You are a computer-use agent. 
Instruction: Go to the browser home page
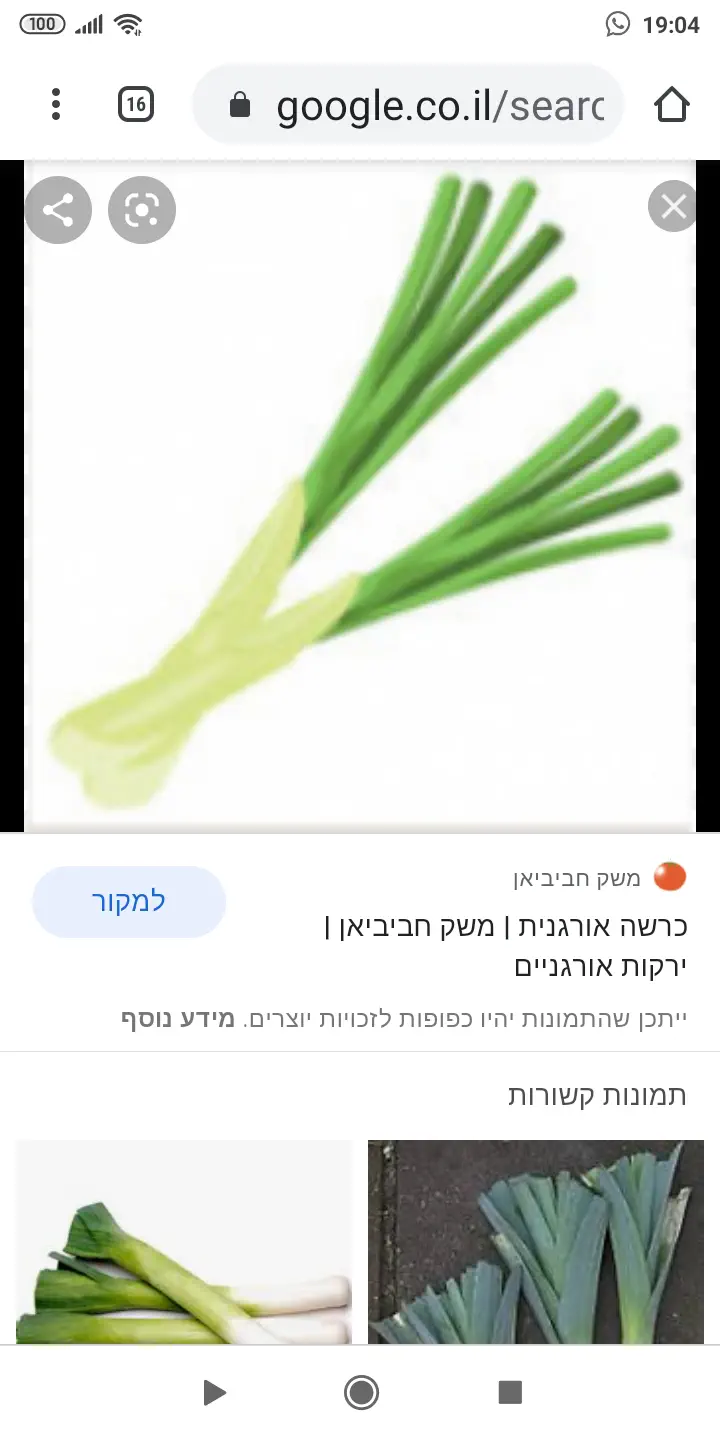pos(672,104)
